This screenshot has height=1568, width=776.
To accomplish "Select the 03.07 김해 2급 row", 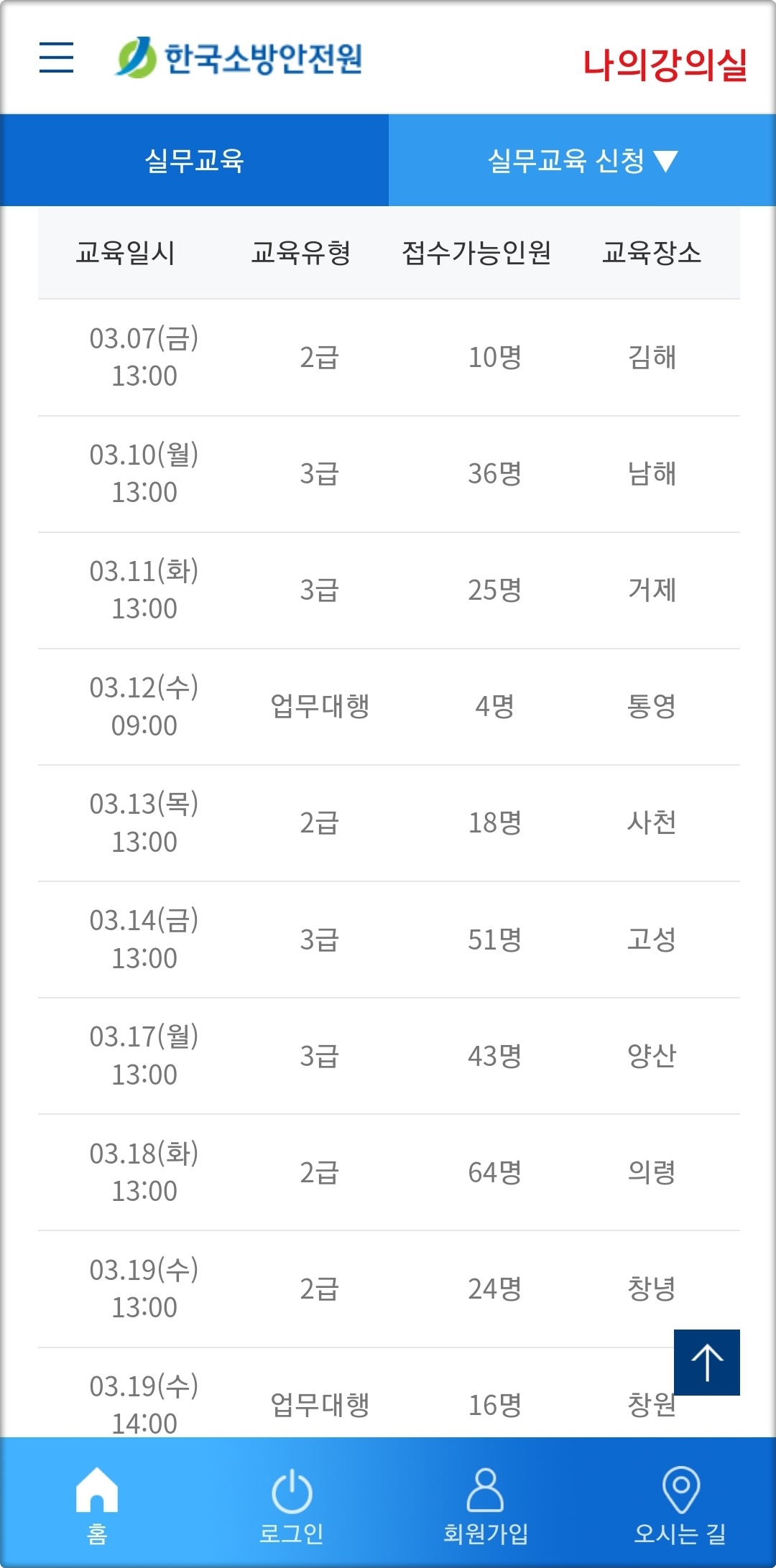I will 389,358.
